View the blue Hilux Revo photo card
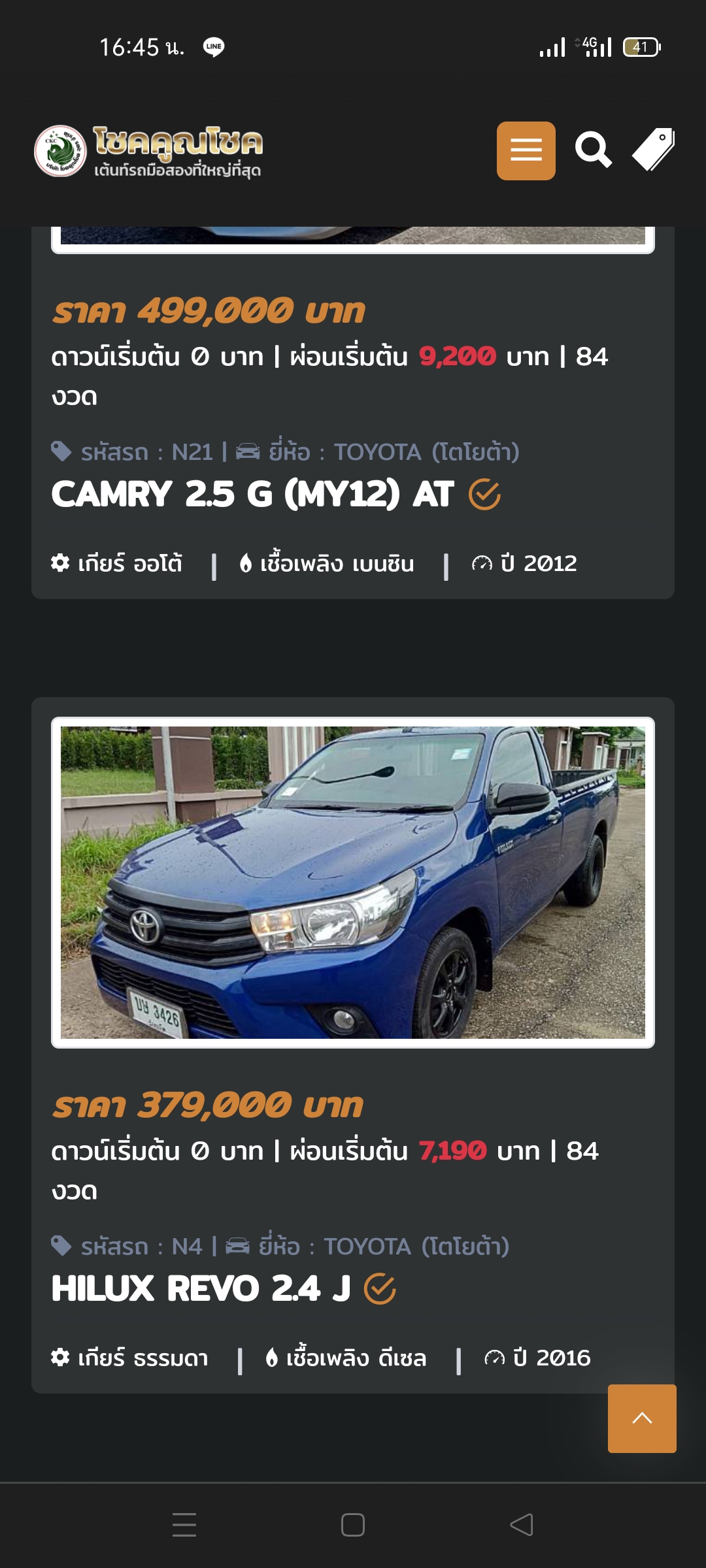This screenshot has width=706, height=1568. (353, 882)
